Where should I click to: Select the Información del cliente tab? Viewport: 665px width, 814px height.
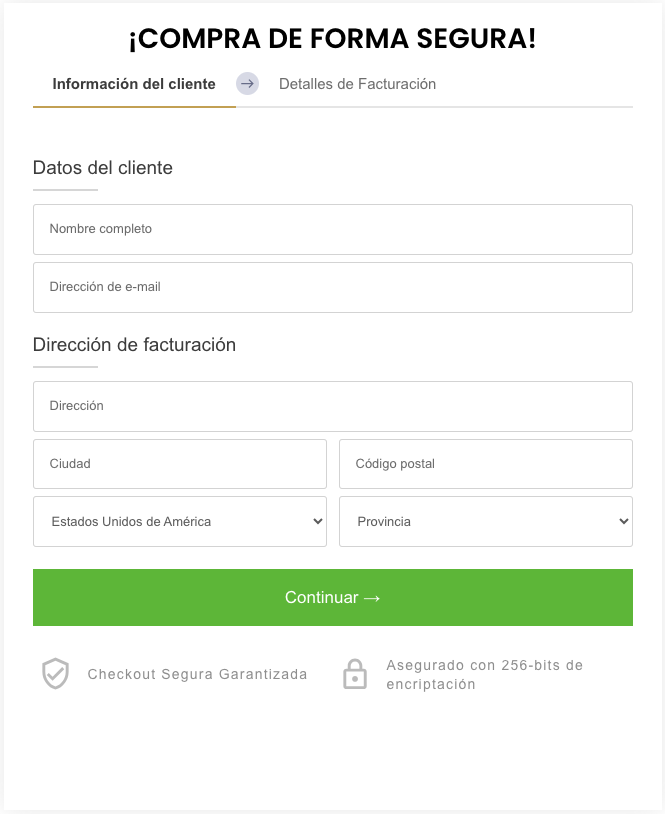(x=134, y=84)
